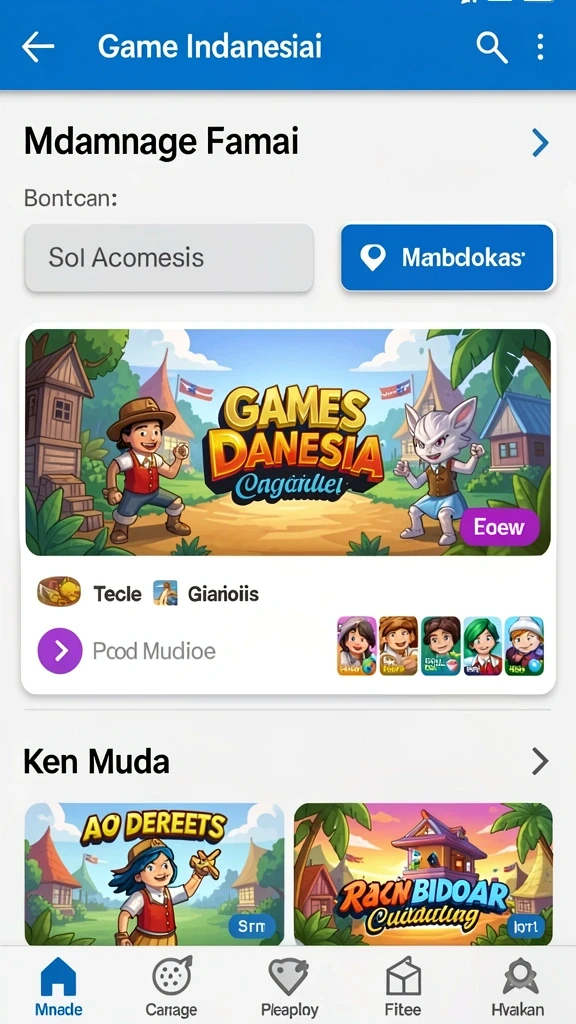Screen dimensions: 576x1024
Task: Go back using the top arrow
Action: tap(38, 48)
